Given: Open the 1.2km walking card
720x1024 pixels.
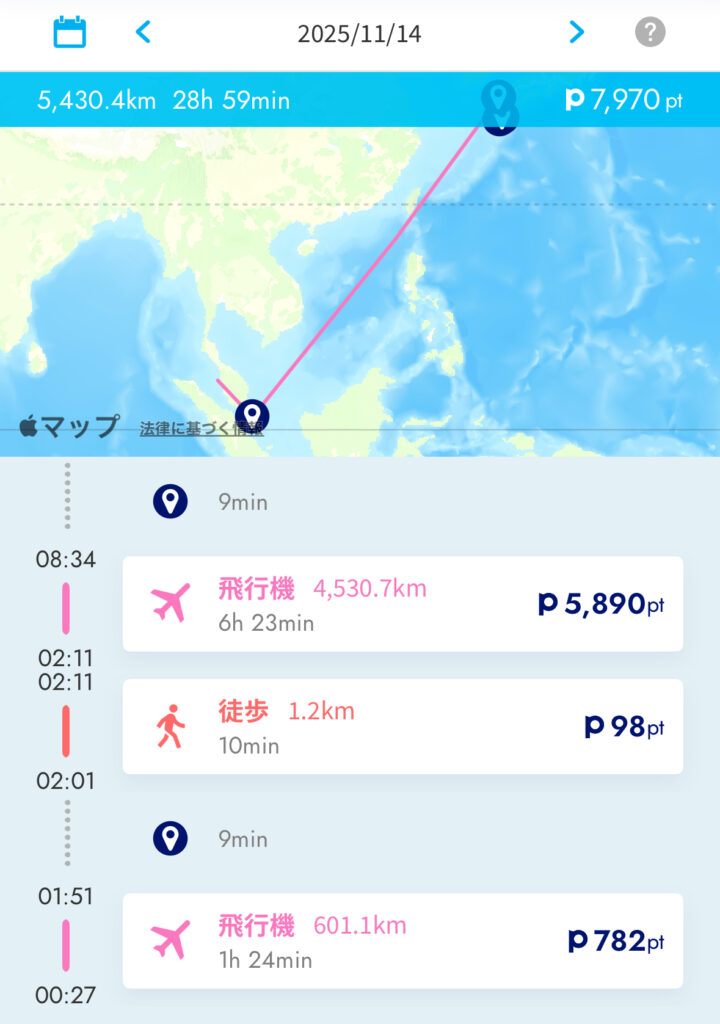Looking at the screenshot, I should [x=402, y=727].
